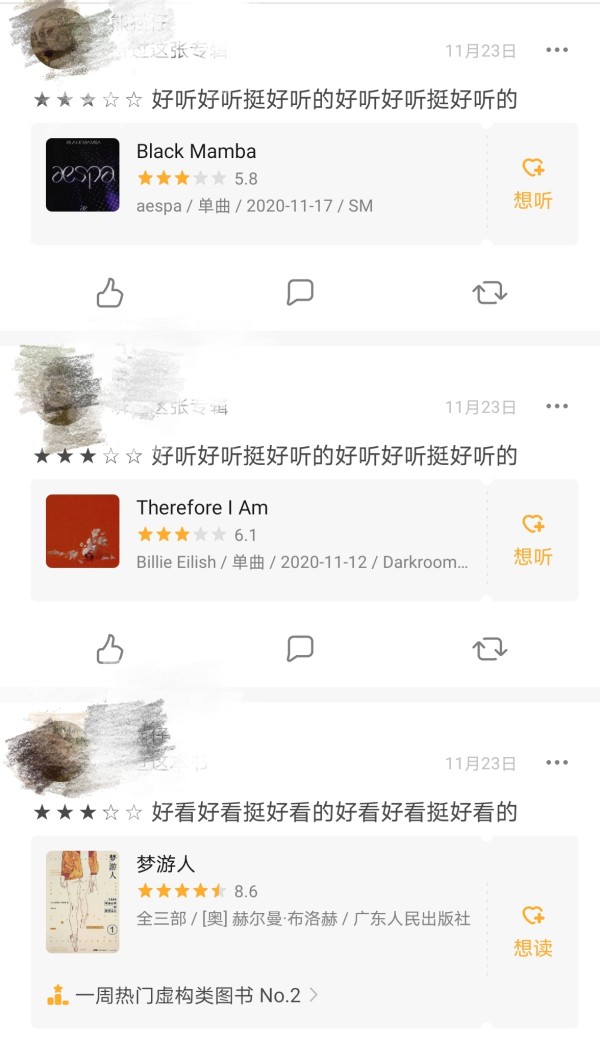Open overflow menu on Therefore I Am post
Viewport: 600px width, 1042px height.
pyautogui.click(x=557, y=406)
